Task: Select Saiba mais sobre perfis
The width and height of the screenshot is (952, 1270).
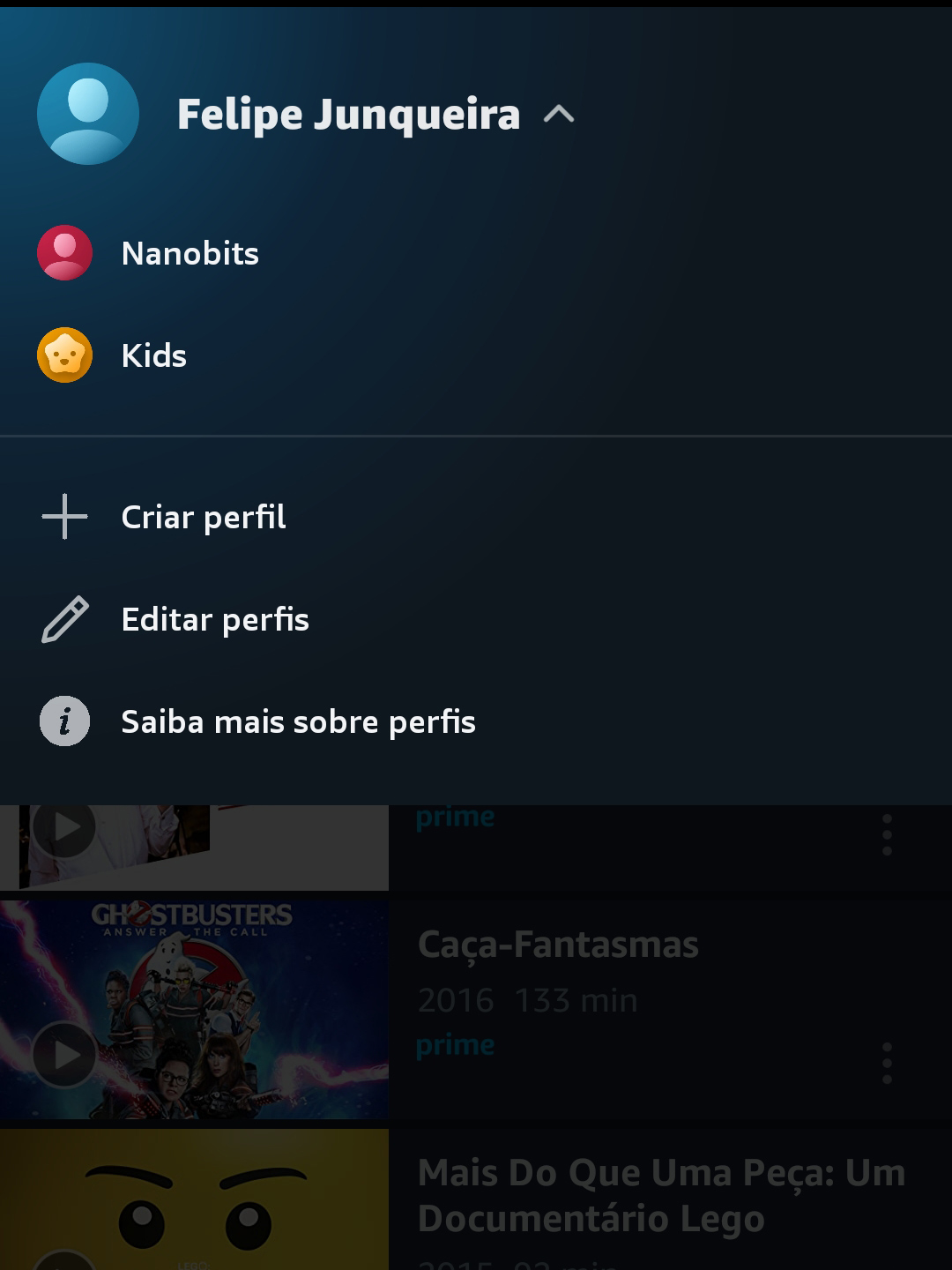Action: 298,721
